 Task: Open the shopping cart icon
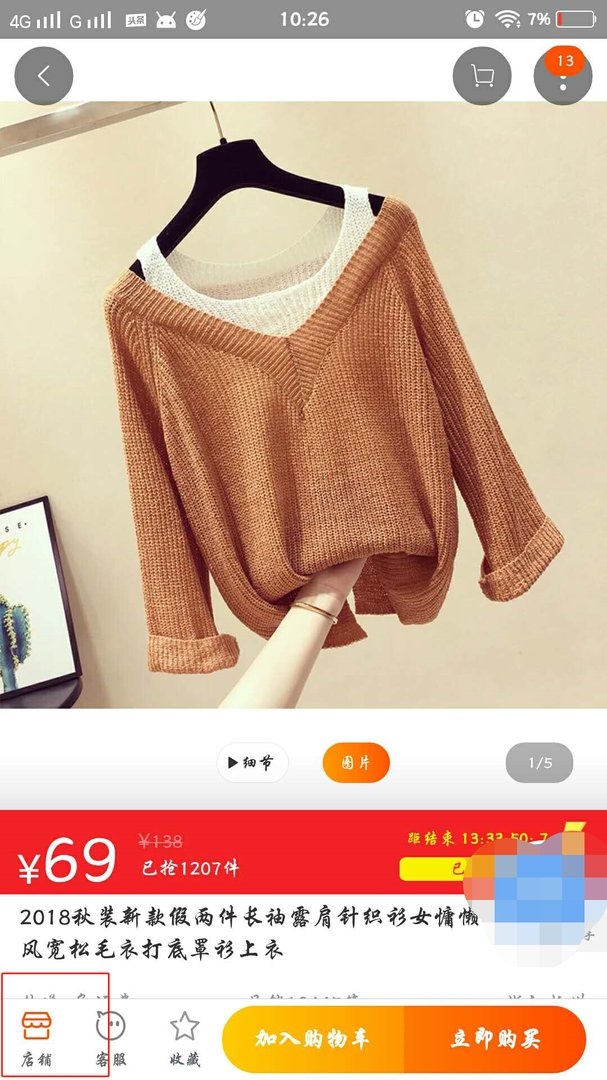(x=482, y=76)
